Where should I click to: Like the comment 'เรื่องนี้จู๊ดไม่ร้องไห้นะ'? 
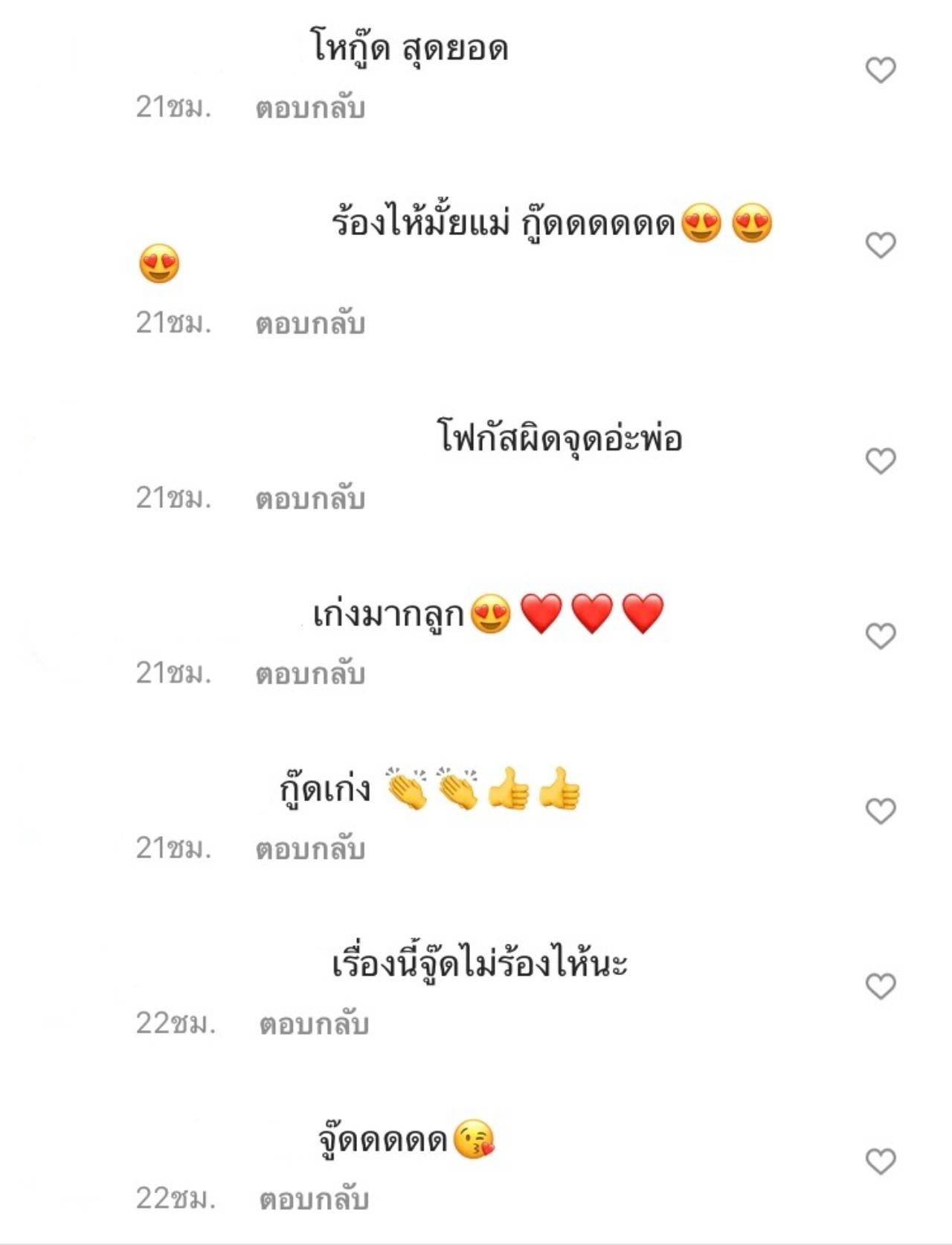(881, 986)
